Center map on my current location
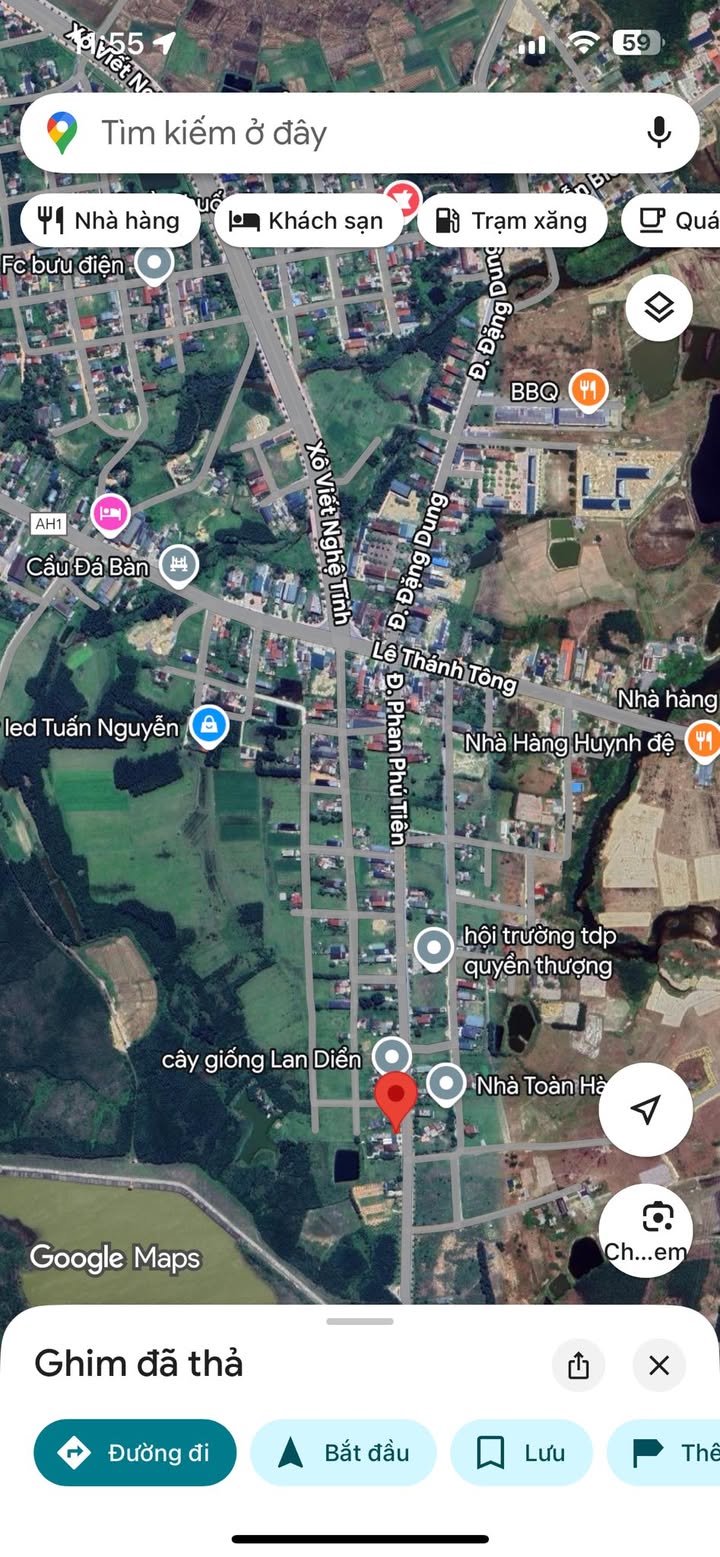This screenshot has height=1557, width=720. click(x=646, y=1108)
